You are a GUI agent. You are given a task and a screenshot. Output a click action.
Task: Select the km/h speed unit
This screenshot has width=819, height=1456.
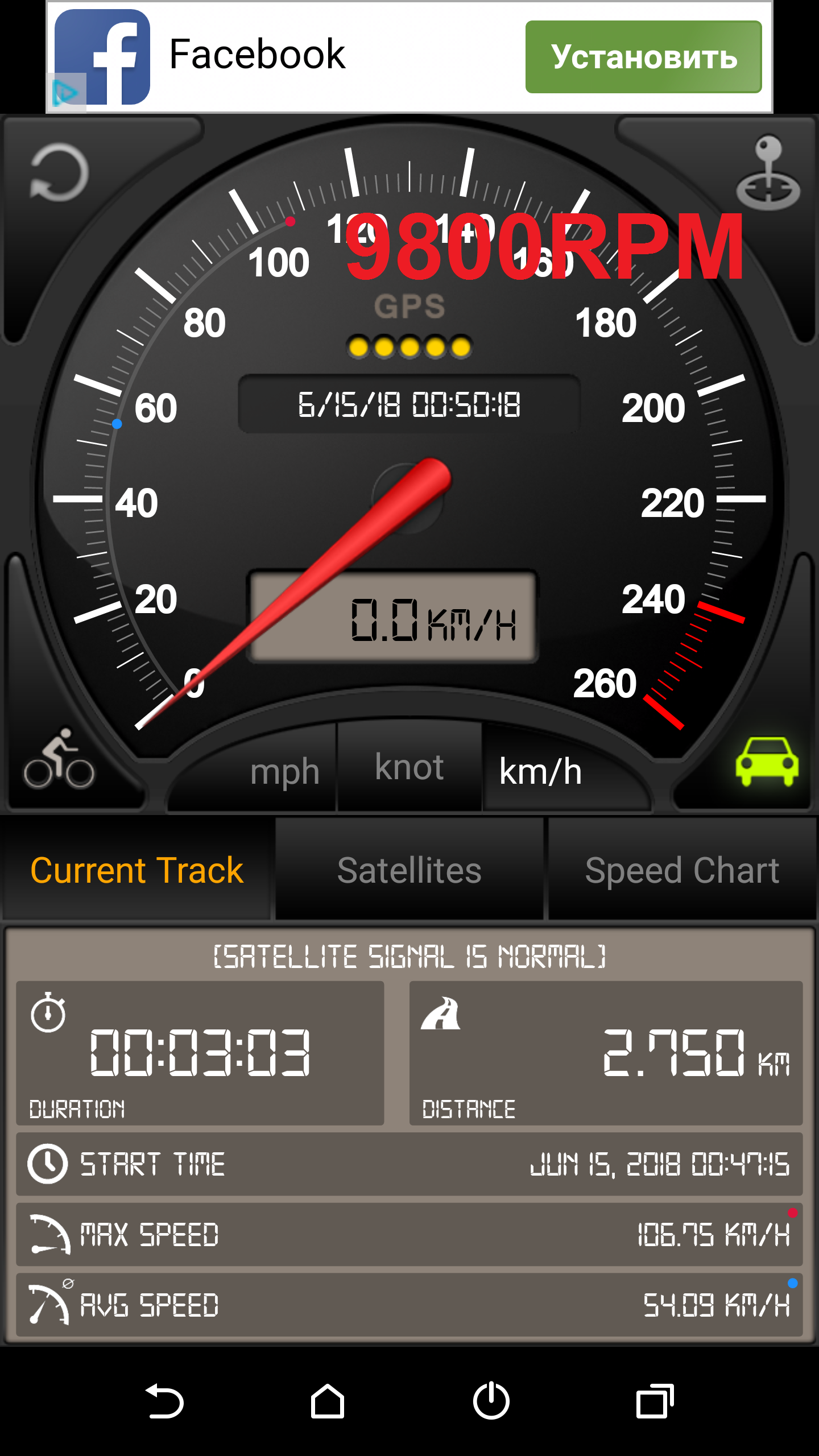pos(540,772)
